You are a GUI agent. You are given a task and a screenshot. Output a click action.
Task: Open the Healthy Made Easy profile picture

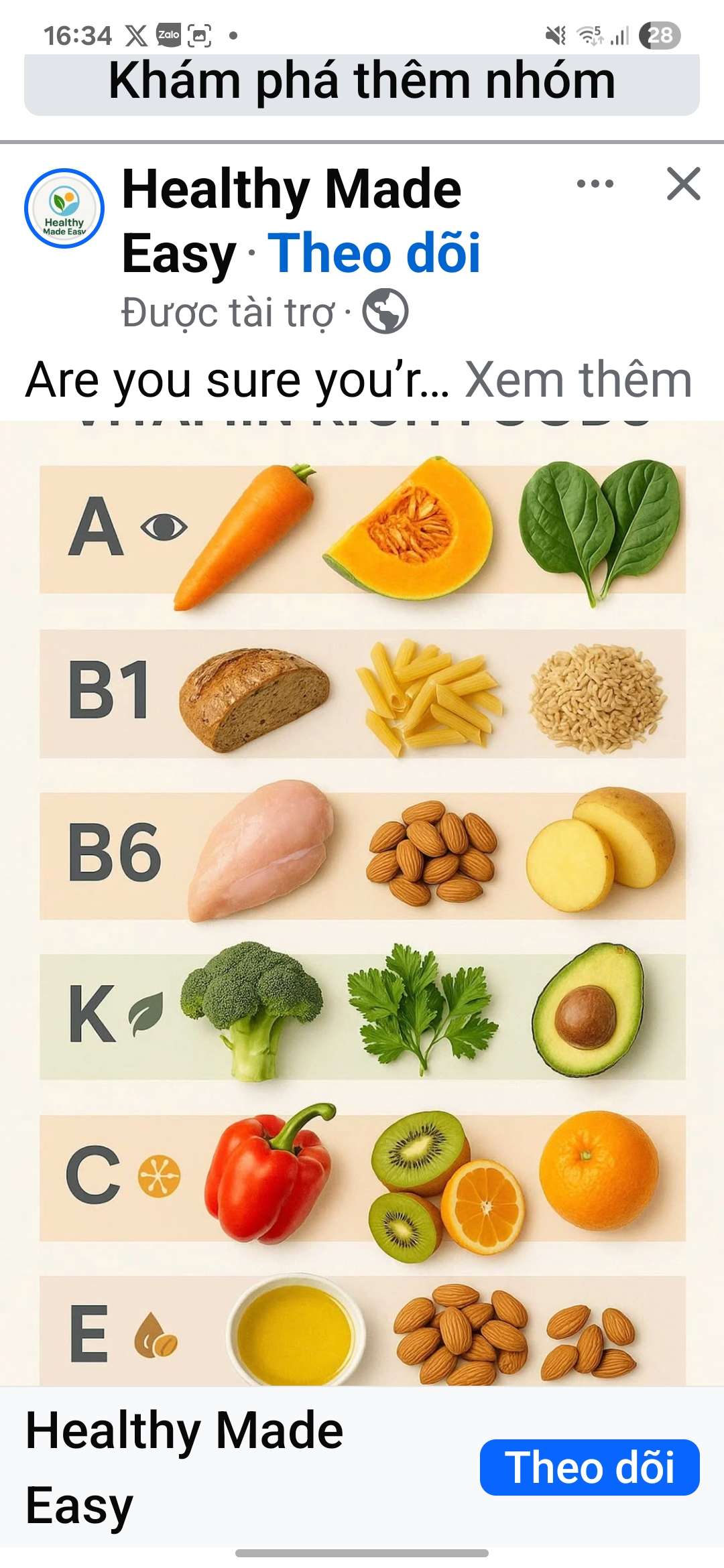64,208
